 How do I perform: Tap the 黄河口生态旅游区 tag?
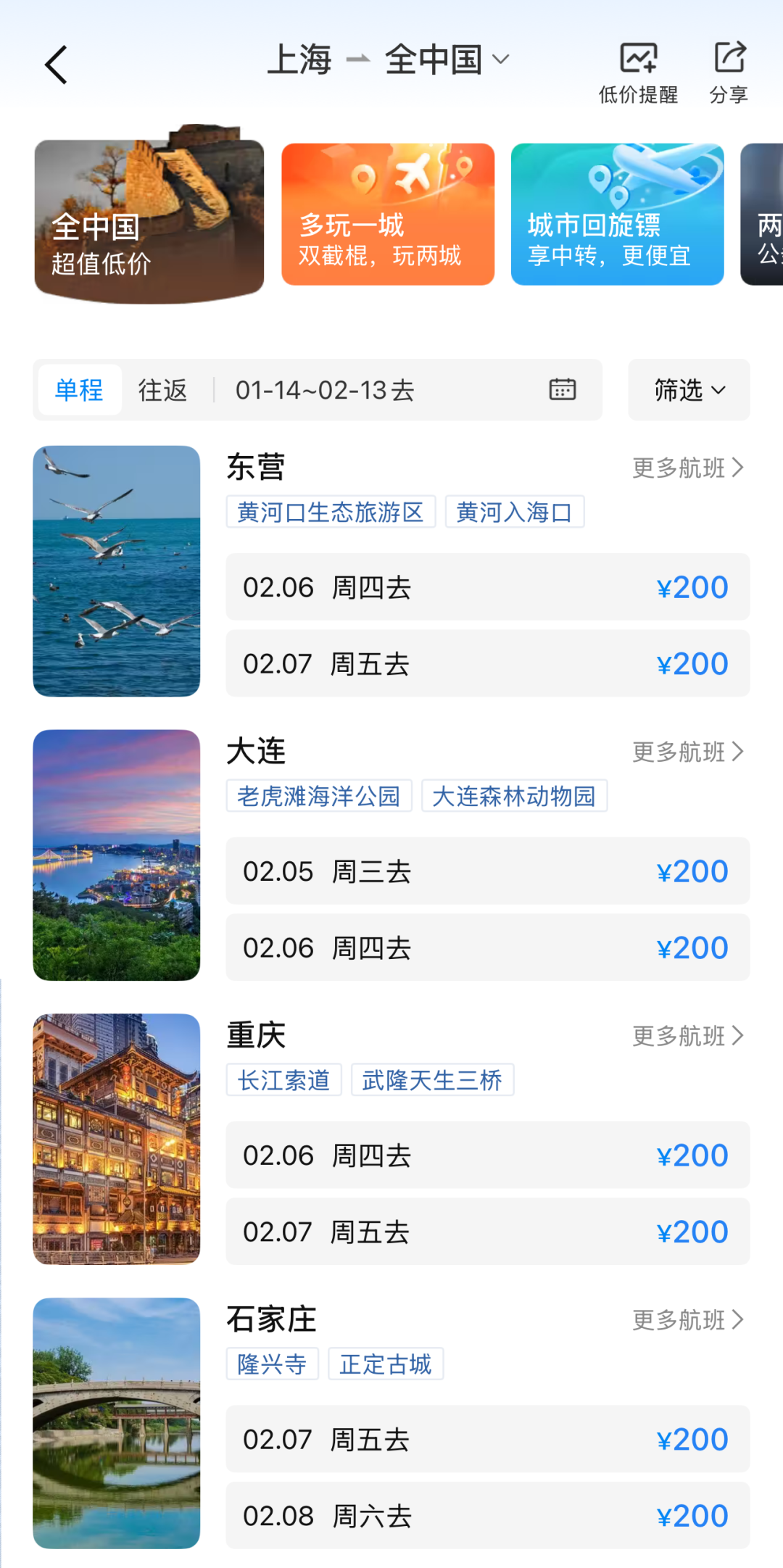coord(331,513)
